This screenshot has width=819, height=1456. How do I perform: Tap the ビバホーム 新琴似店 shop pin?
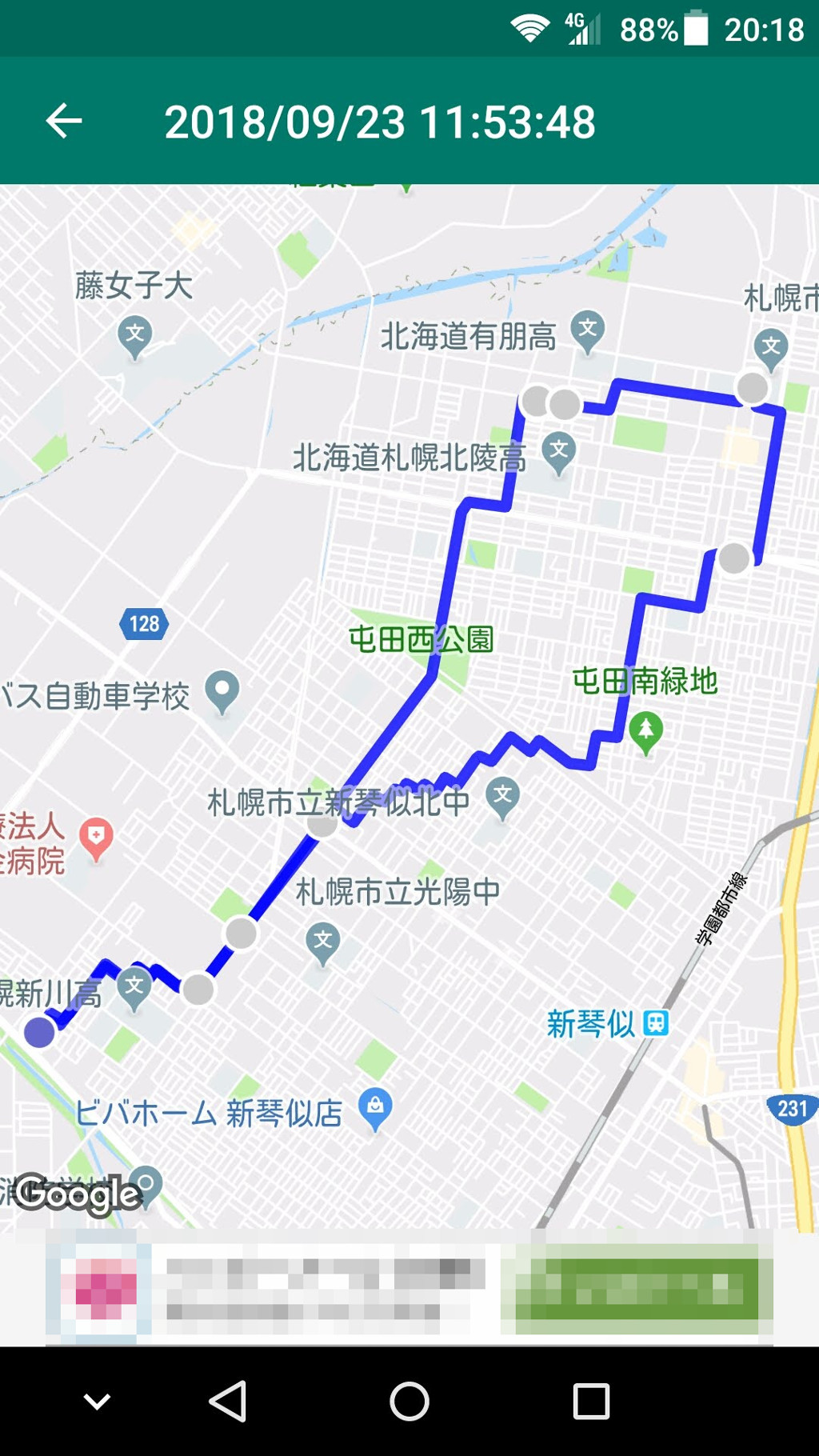pos(375,1108)
